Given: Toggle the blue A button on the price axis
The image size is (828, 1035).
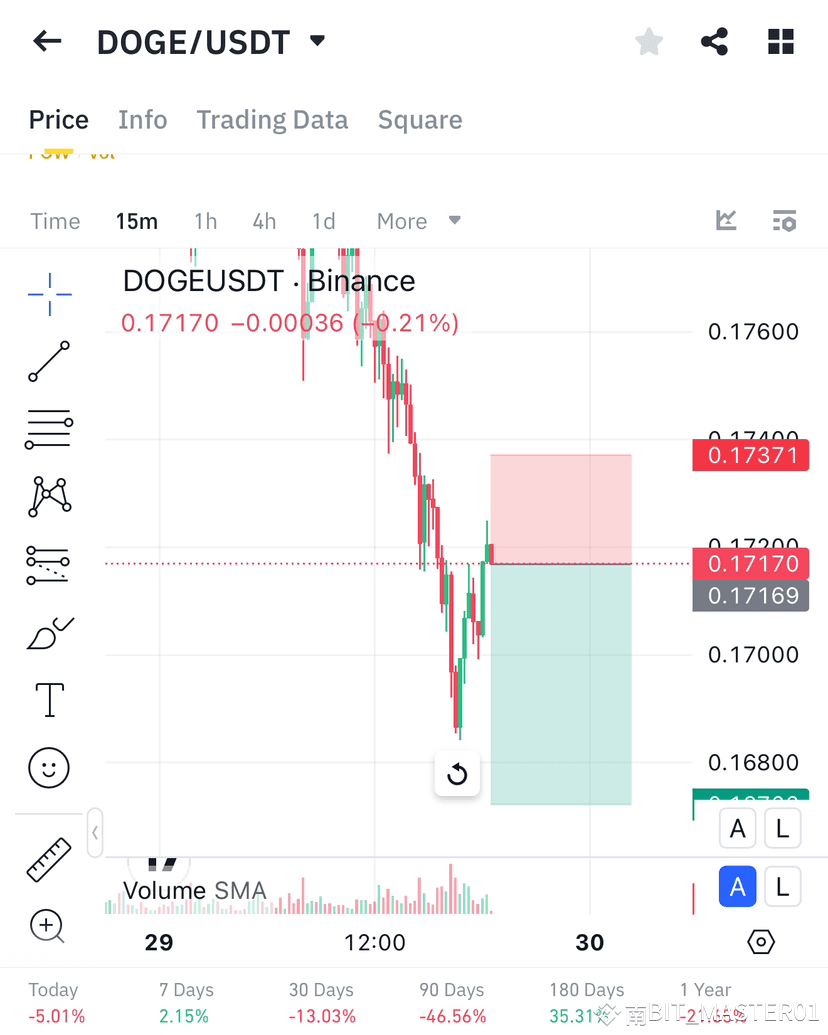Looking at the screenshot, I should coord(737,886).
